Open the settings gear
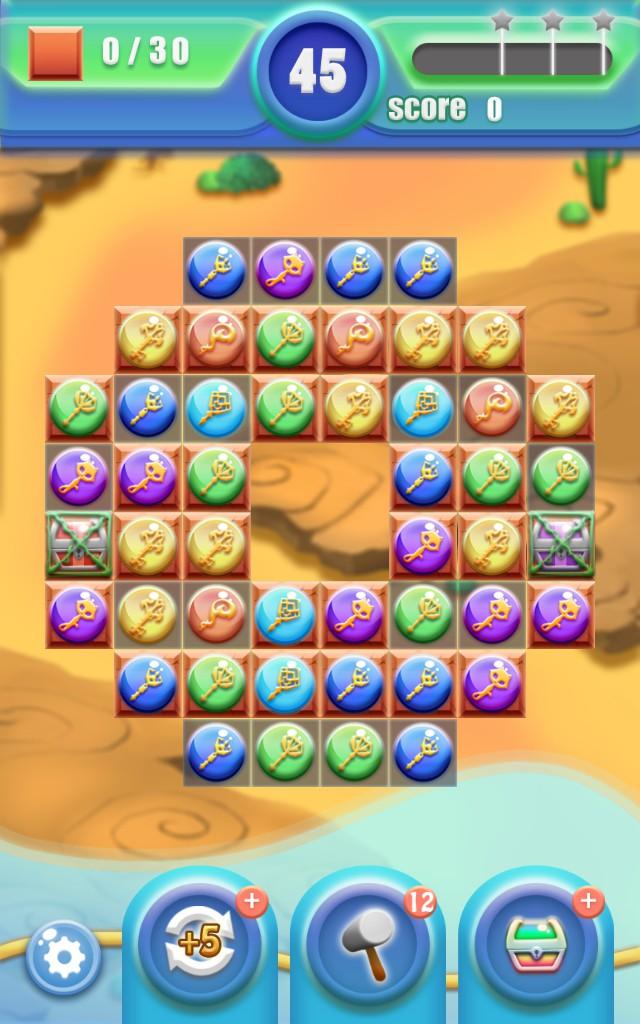 point(63,957)
